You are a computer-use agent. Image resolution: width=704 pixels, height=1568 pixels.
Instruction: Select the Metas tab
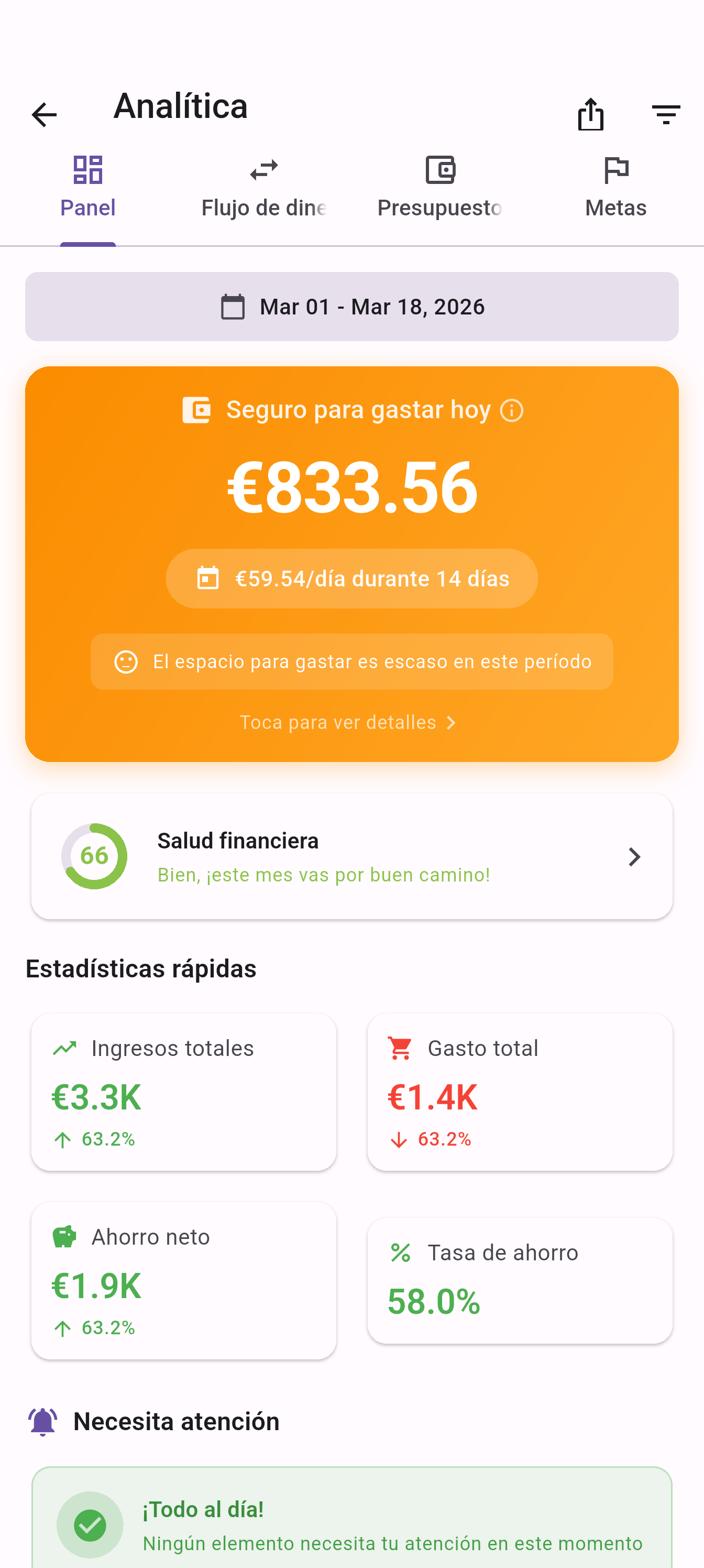(x=615, y=186)
